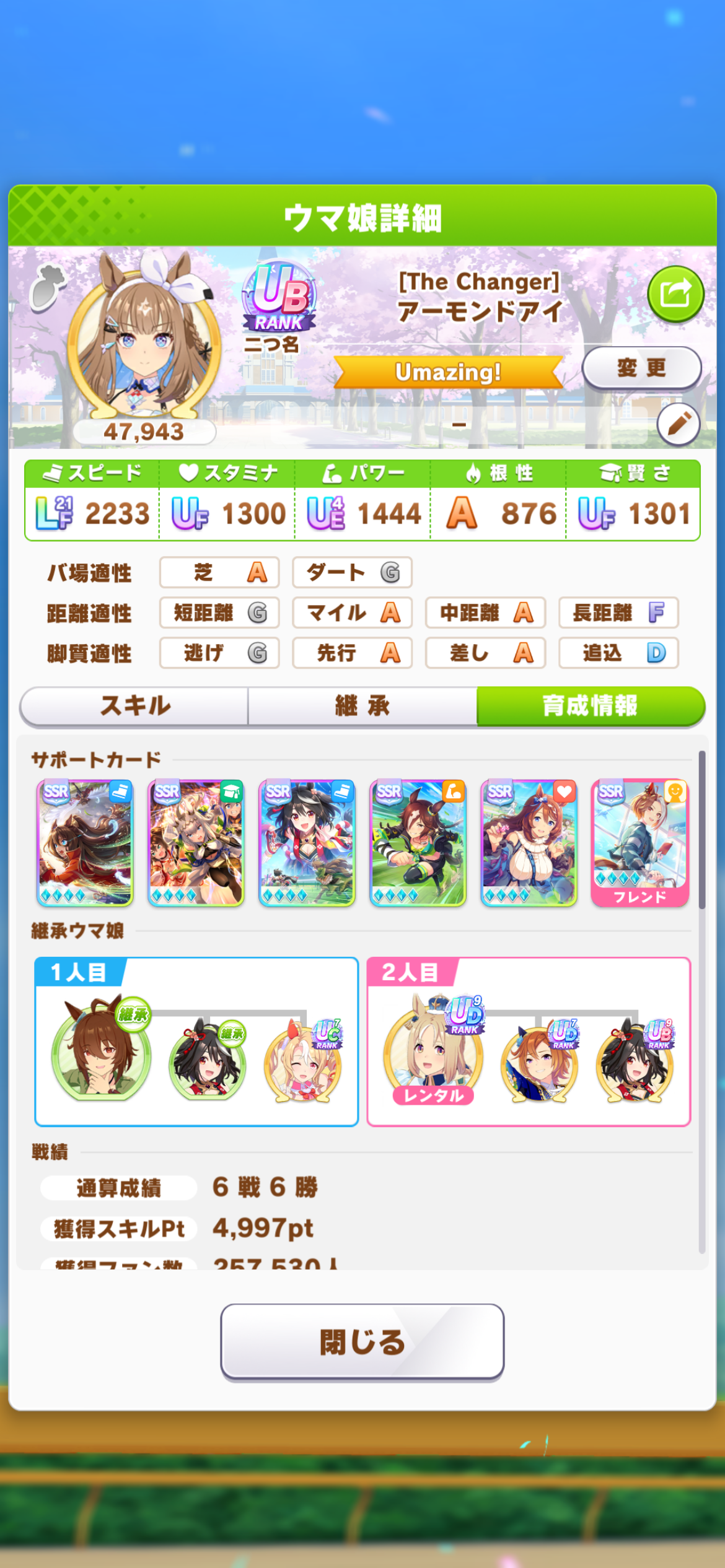
Task: Open the wisdom support card
Action: (196, 843)
